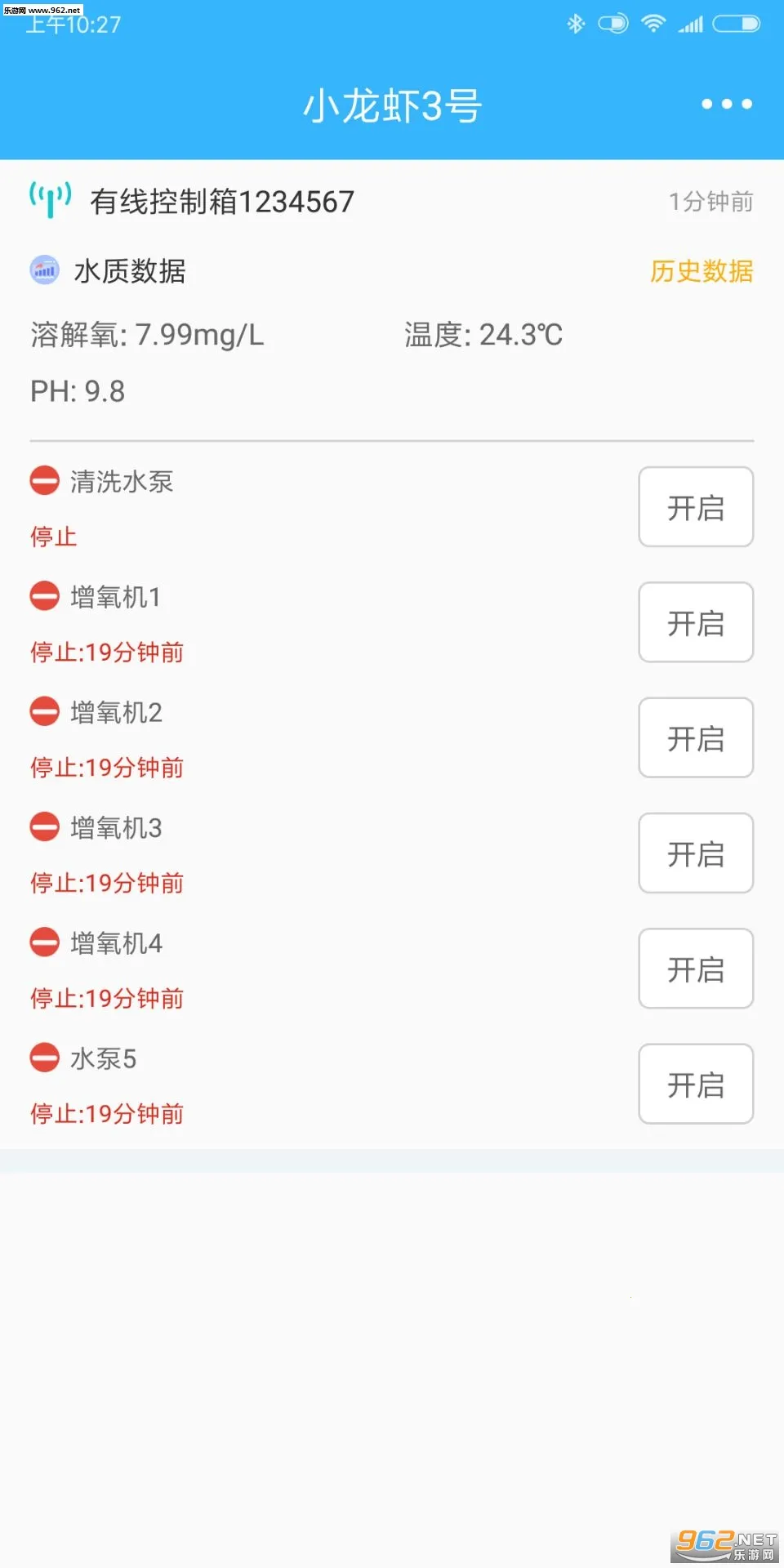This screenshot has height=1568, width=784.
Task: Turn on 增氧机1 via its 开启 button
Action: pos(696,622)
